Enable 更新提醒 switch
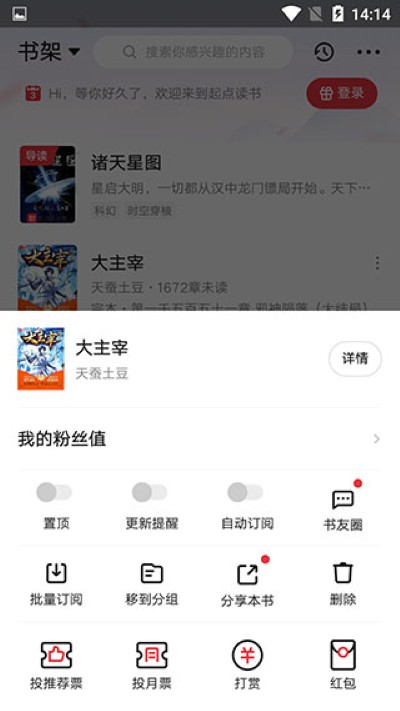 150,492
